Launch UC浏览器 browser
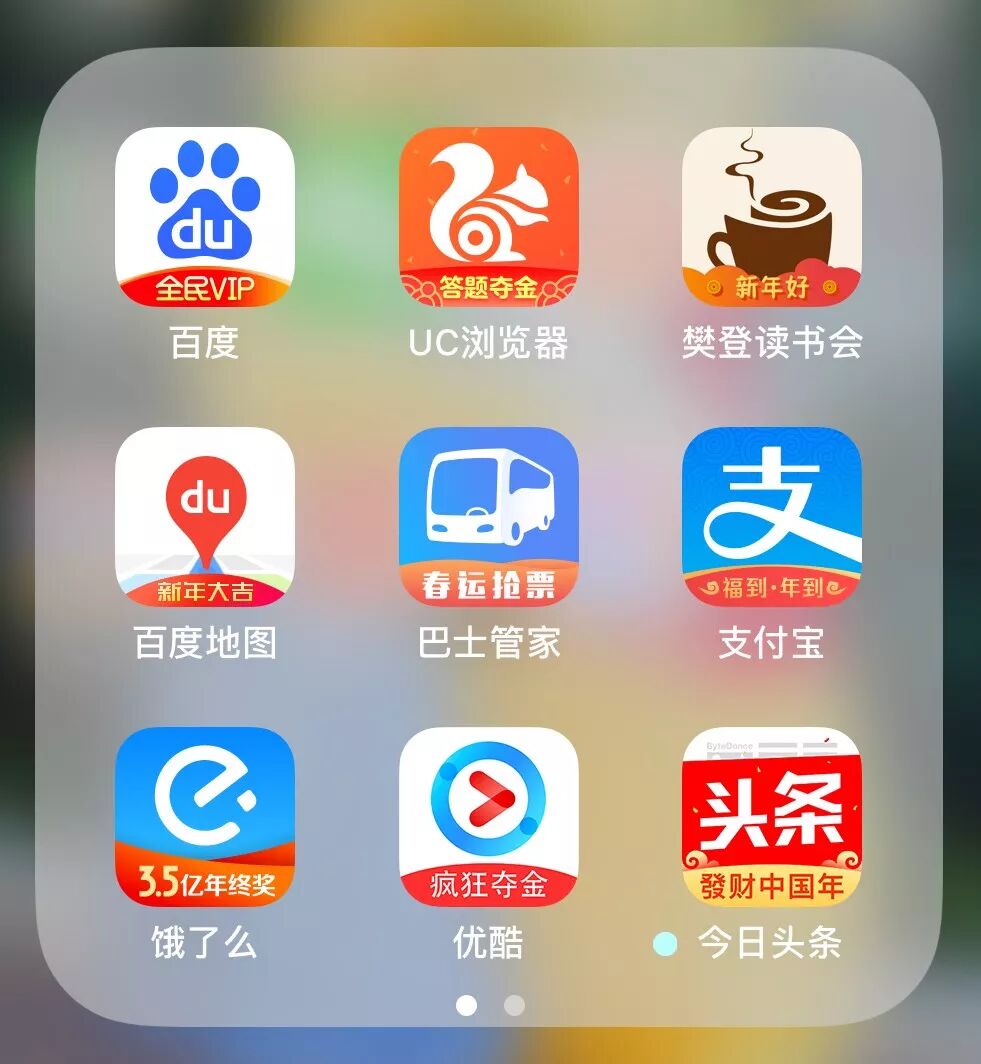 coord(488,217)
